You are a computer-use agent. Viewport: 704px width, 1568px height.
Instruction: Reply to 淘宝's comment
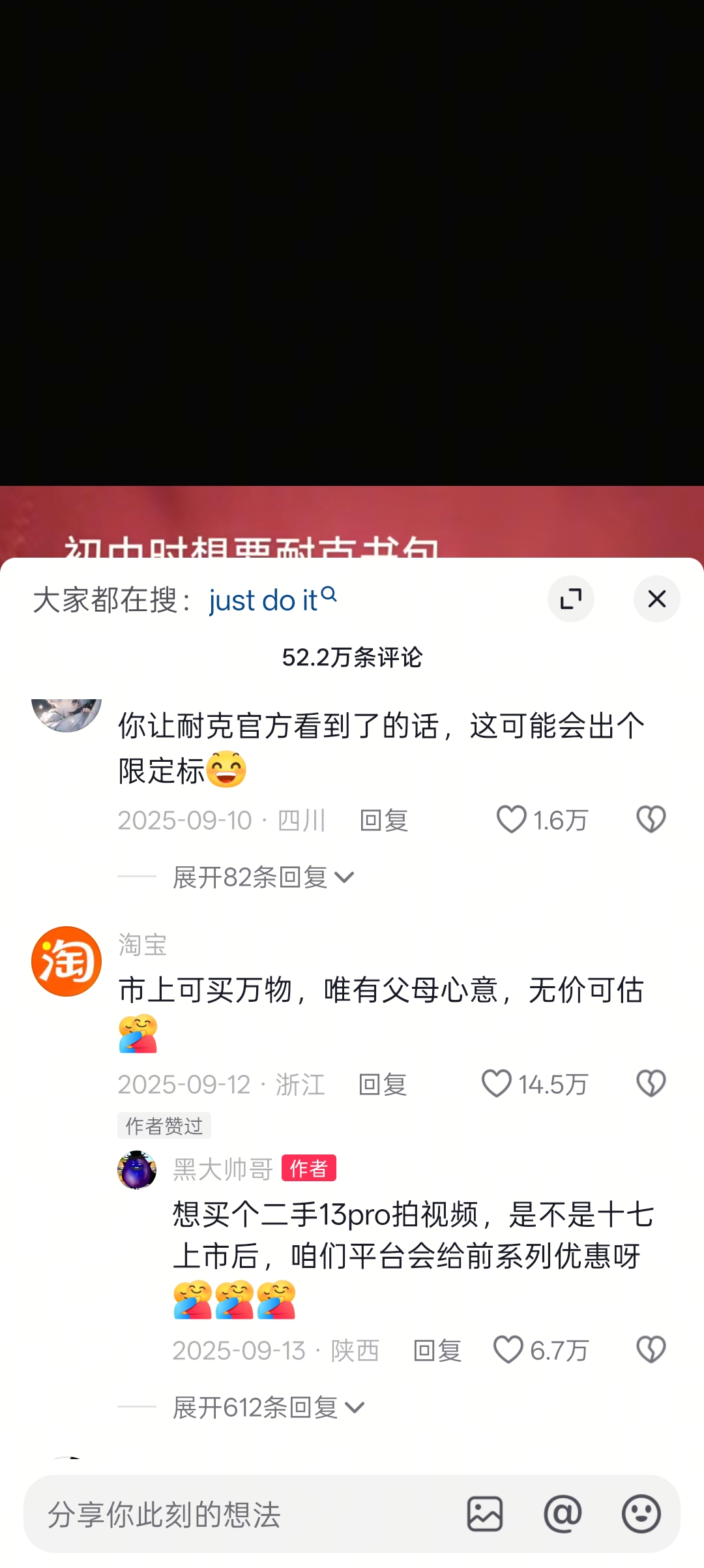[382, 1085]
